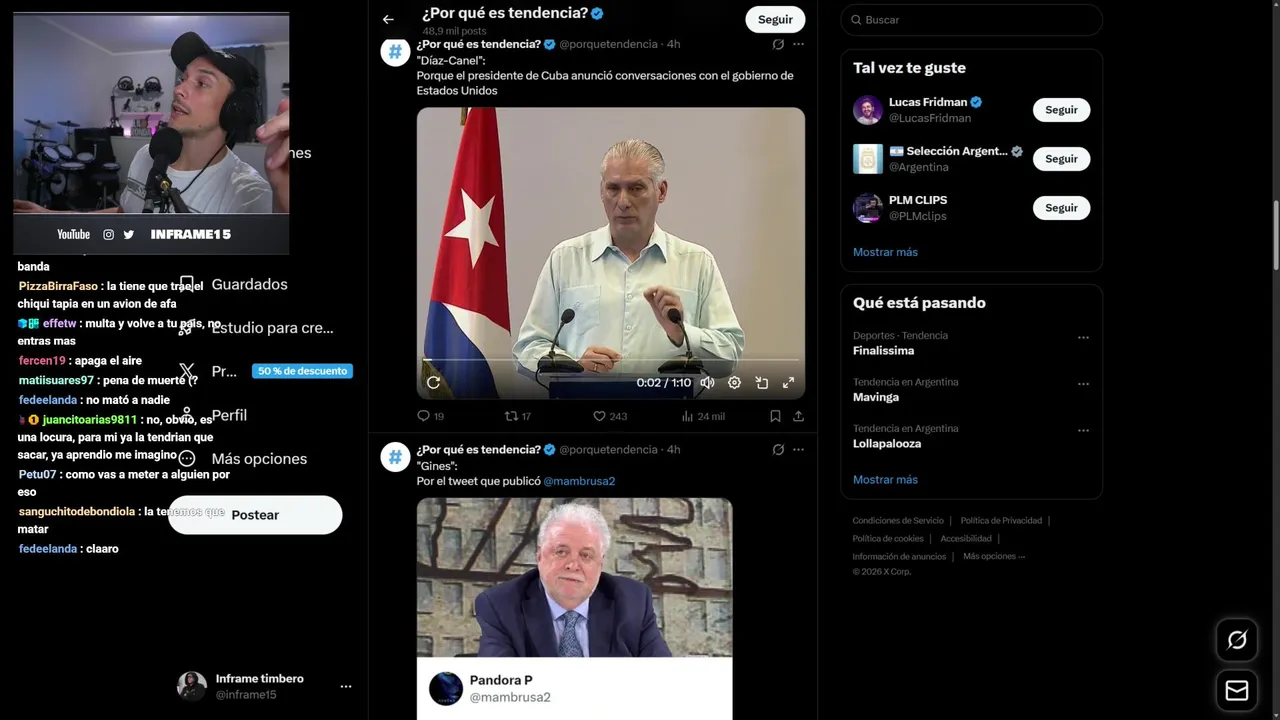Compose a post with Postear
The height and width of the screenshot is (720, 1280).
[255, 515]
